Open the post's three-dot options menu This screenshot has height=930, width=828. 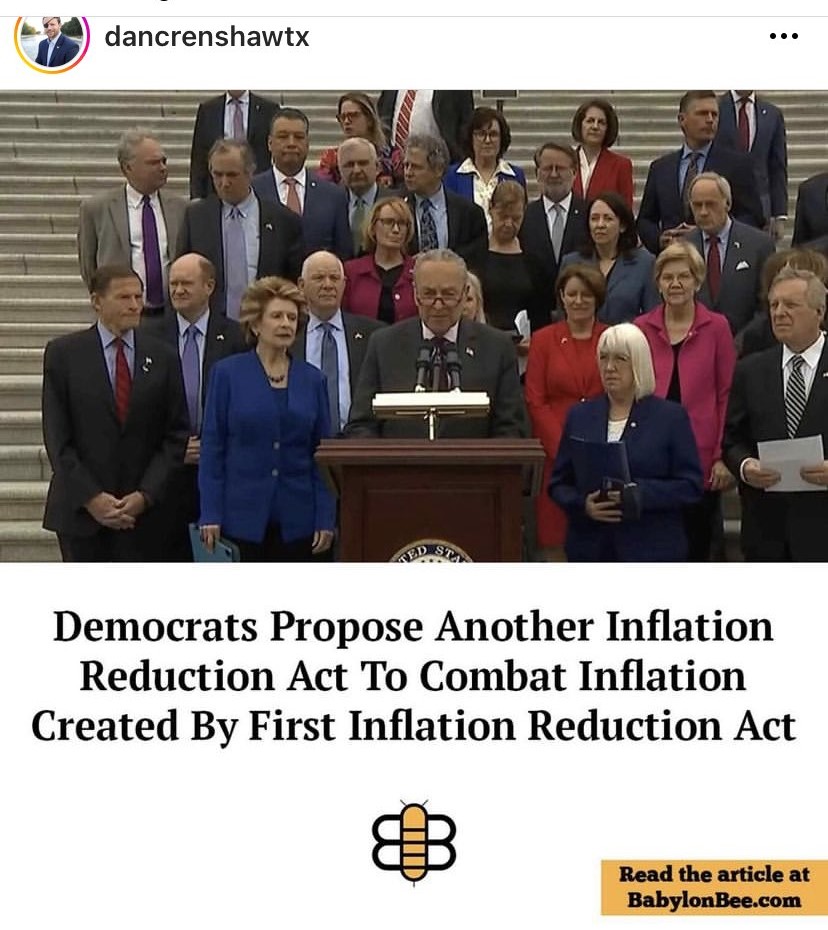(783, 37)
